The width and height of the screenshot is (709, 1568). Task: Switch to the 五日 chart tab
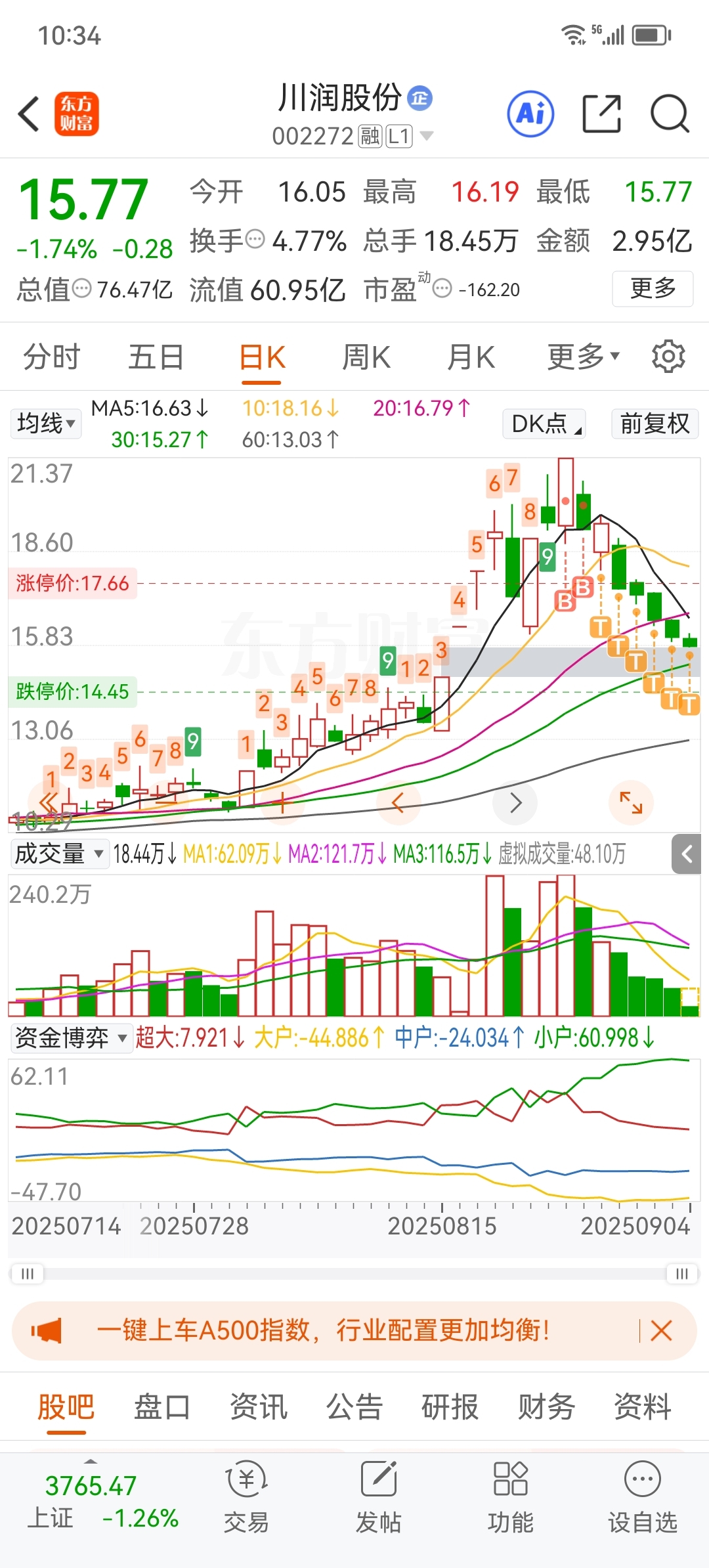click(156, 358)
